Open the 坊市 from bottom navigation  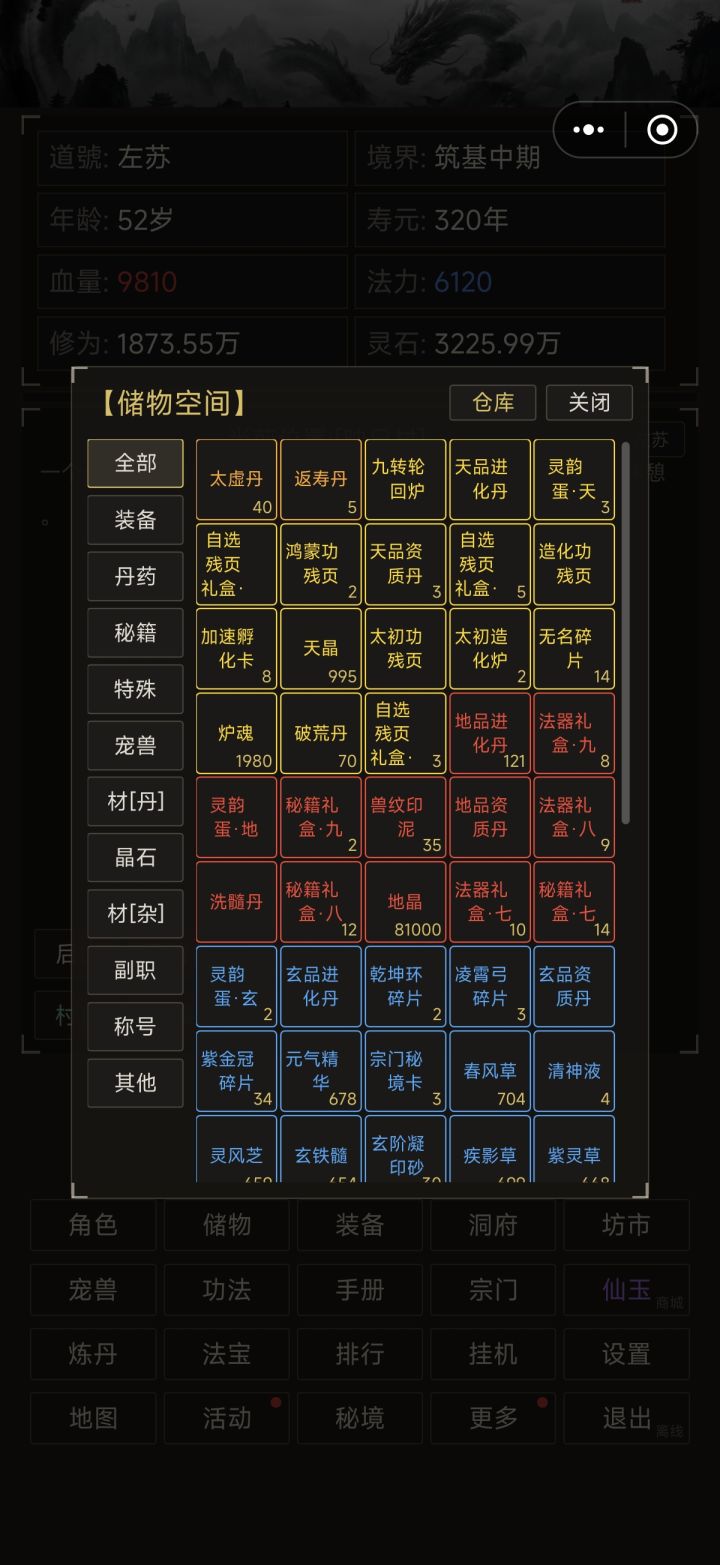click(x=626, y=1225)
